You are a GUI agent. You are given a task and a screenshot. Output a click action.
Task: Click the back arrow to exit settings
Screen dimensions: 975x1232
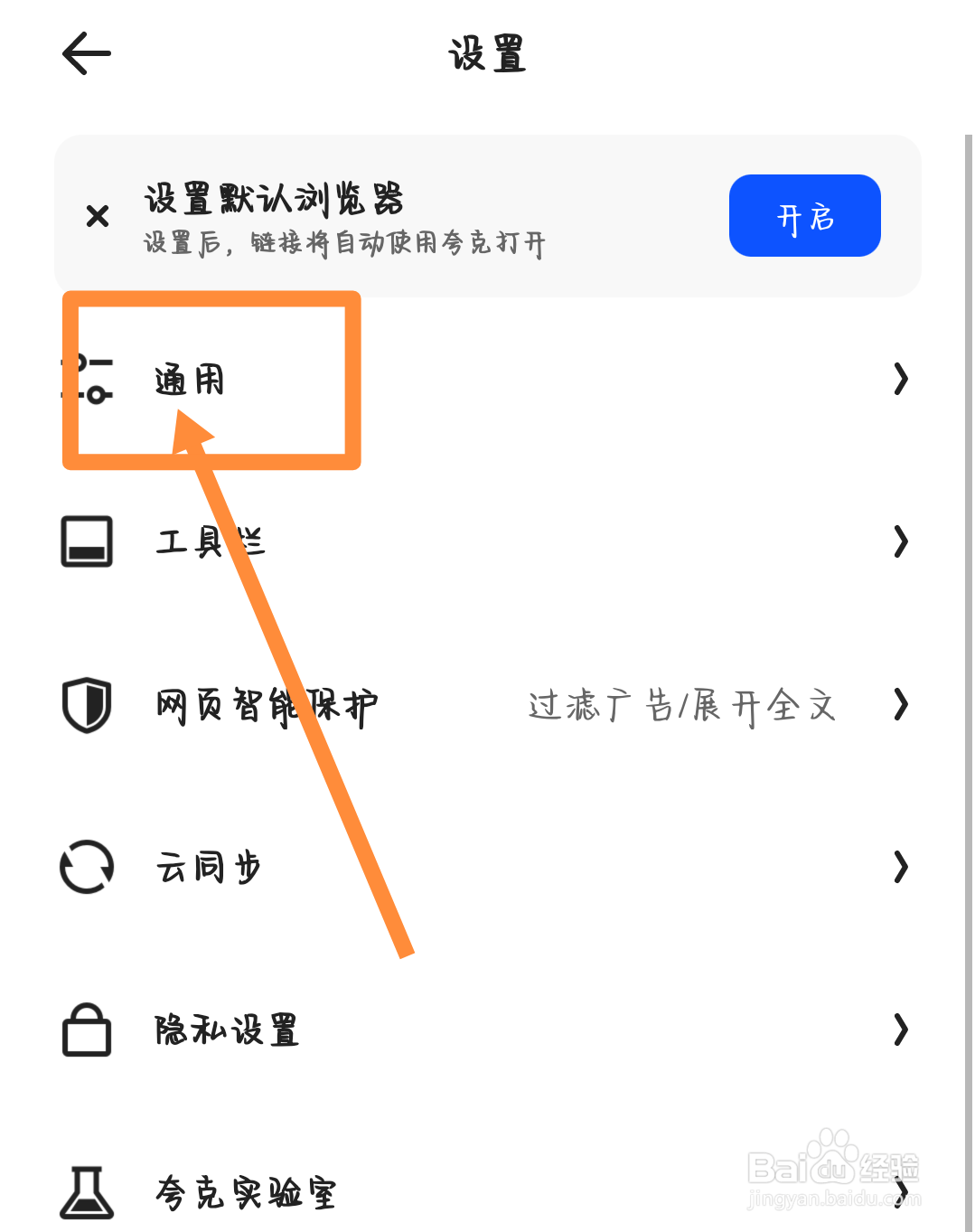(86, 53)
